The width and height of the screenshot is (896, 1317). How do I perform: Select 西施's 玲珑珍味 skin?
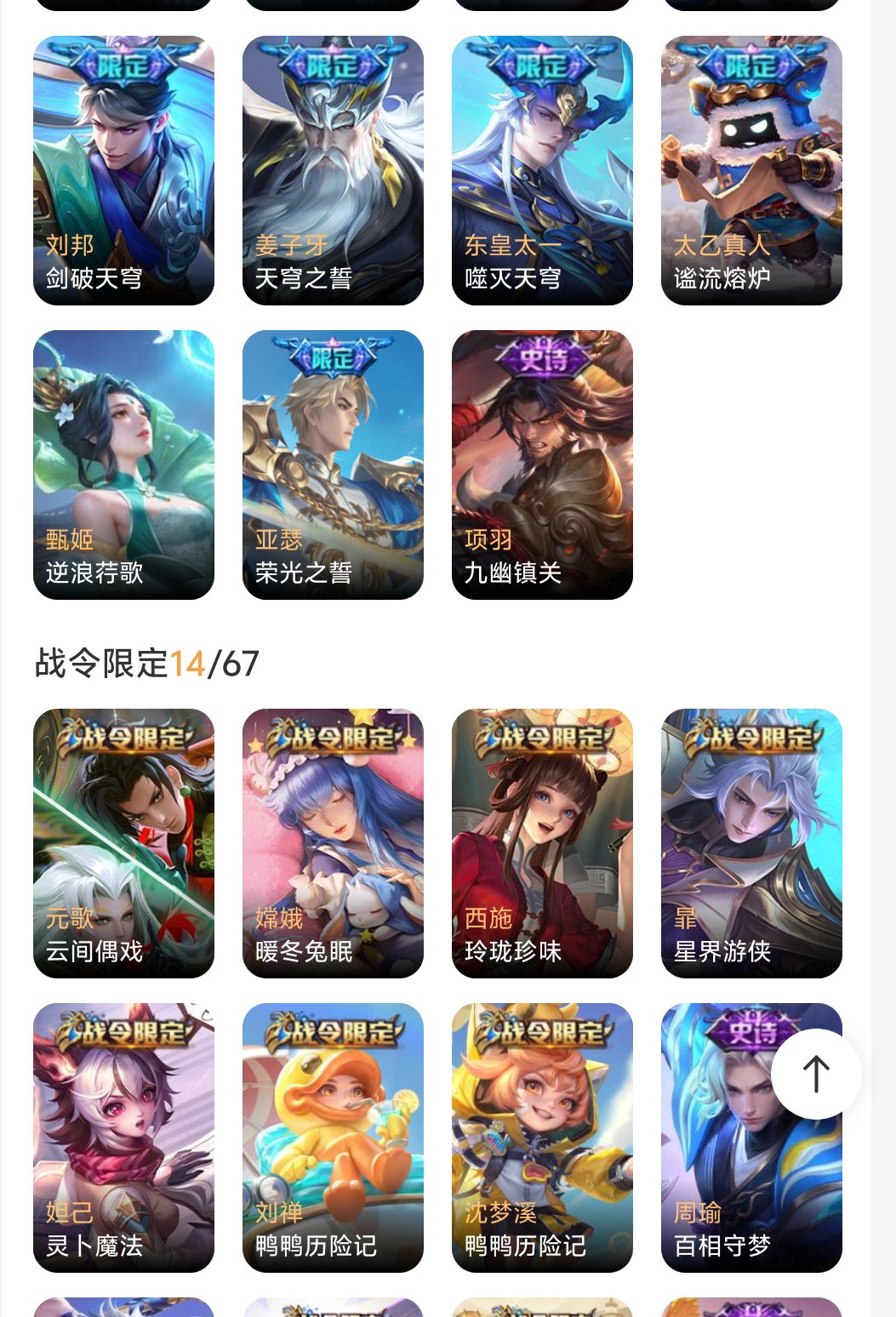tap(542, 842)
